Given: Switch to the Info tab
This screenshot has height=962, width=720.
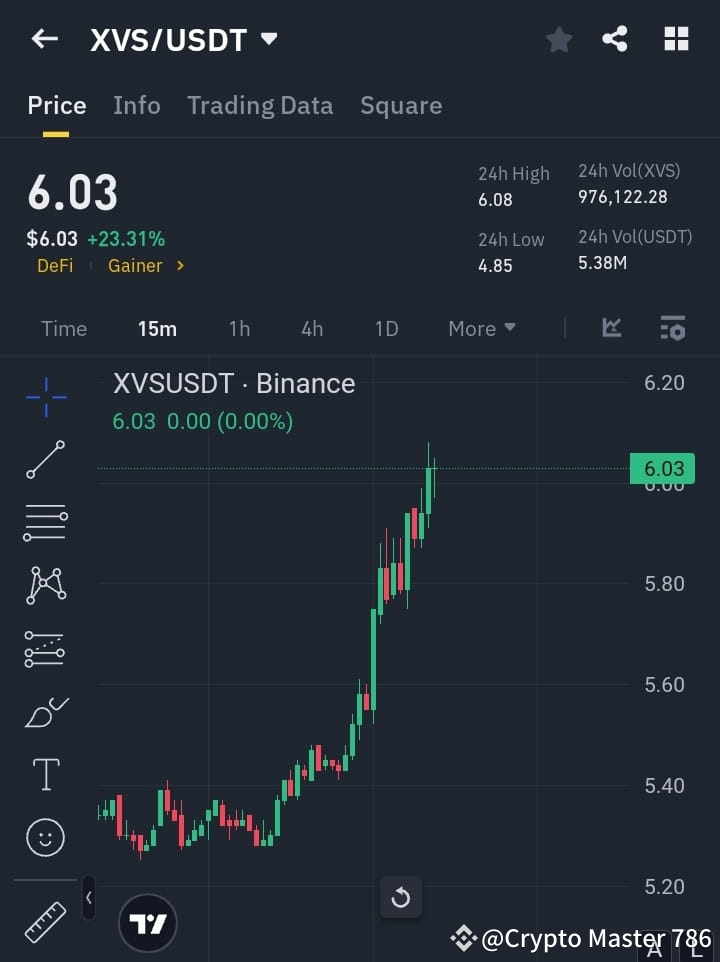Looking at the screenshot, I should click(x=136, y=105).
